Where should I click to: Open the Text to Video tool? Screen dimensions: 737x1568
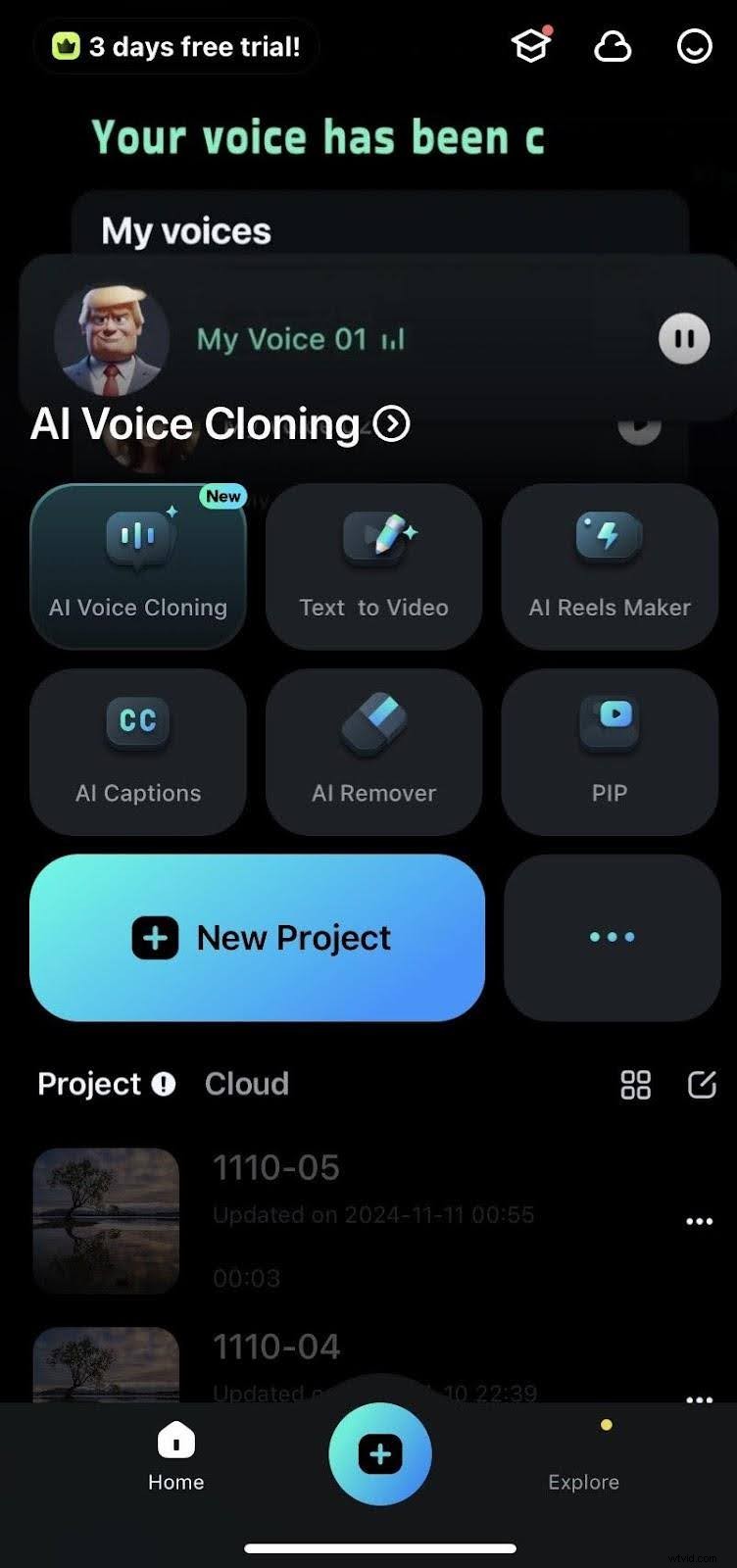[373, 566]
